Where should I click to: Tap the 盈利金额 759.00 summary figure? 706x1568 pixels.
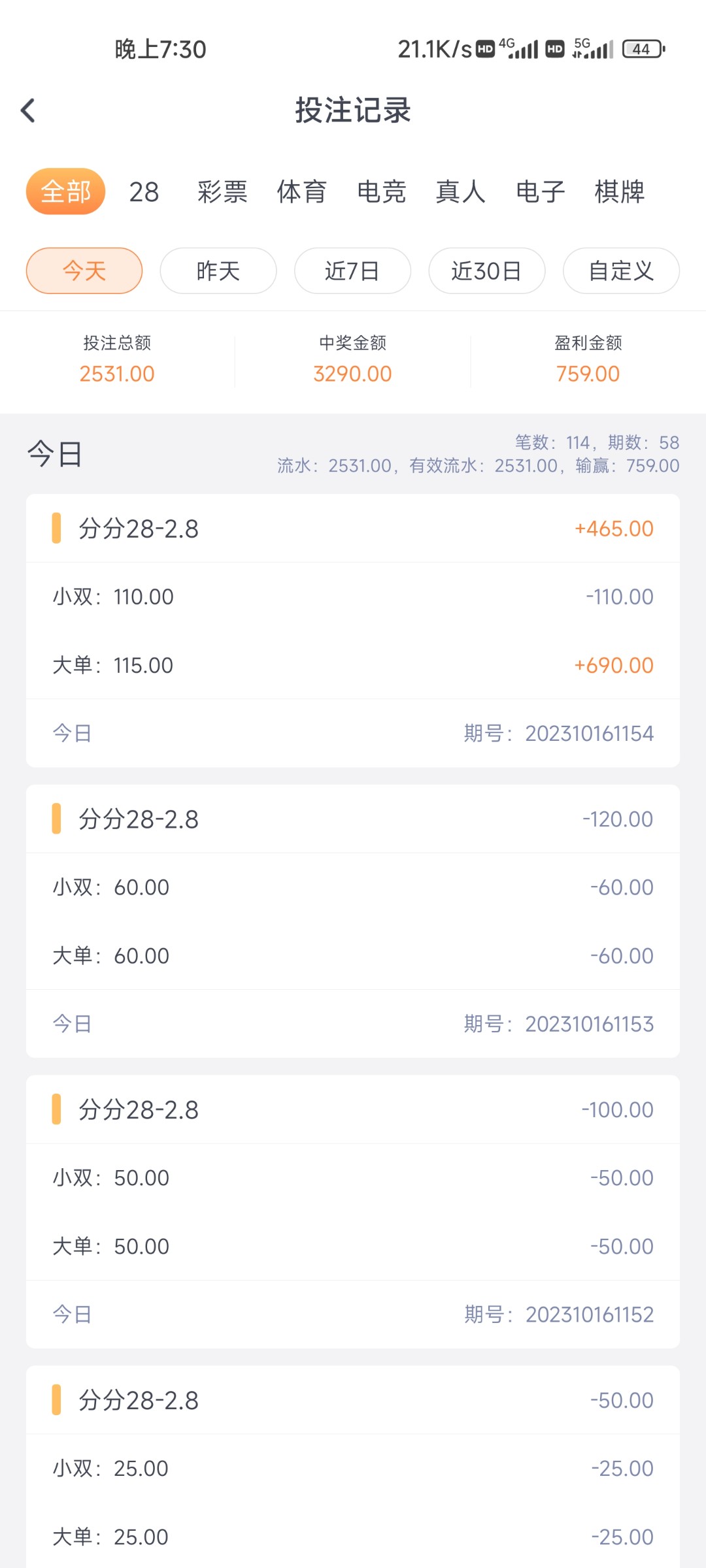tap(587, 373)
